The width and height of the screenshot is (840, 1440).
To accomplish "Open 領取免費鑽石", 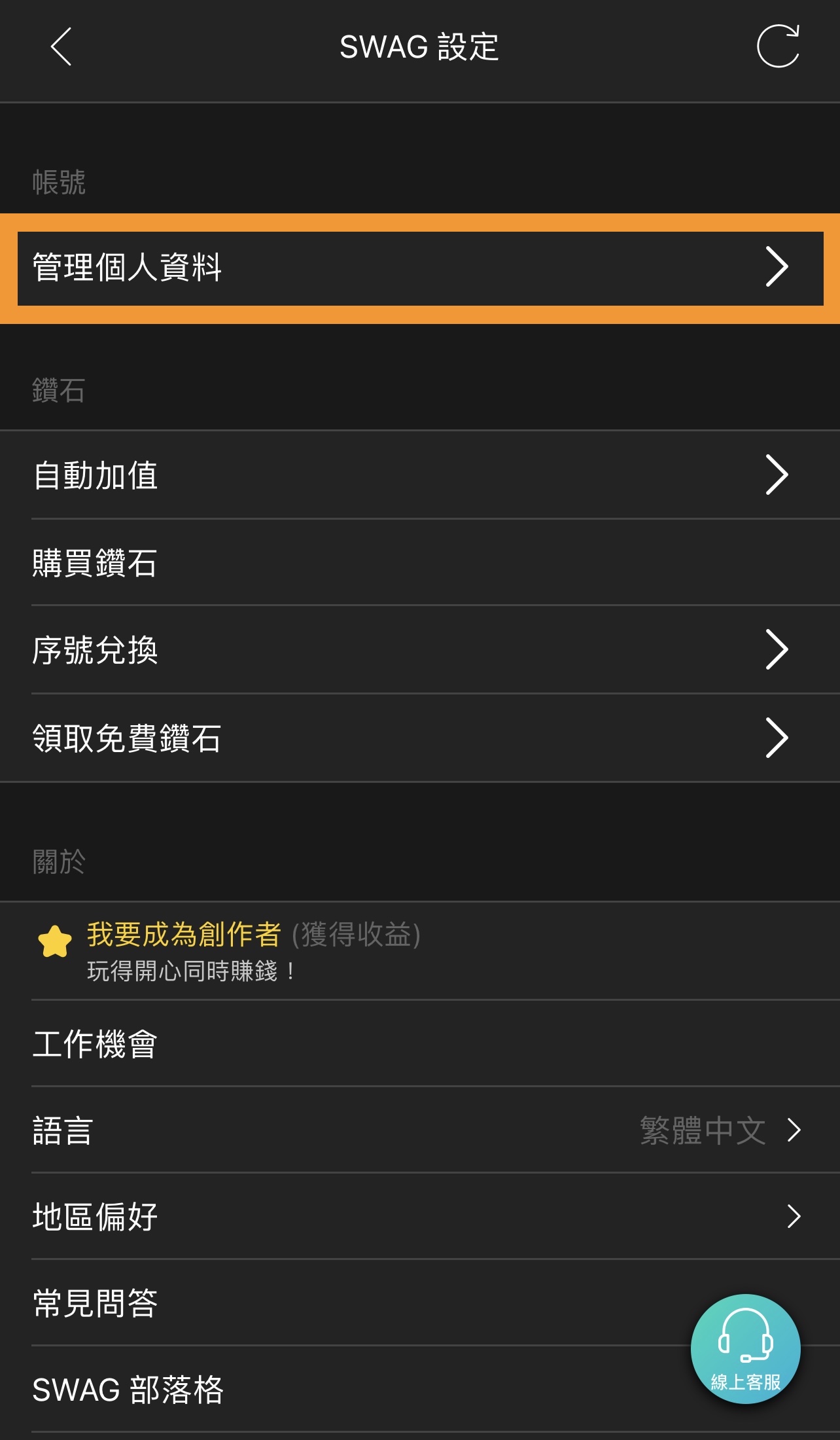I will [420, 738].
